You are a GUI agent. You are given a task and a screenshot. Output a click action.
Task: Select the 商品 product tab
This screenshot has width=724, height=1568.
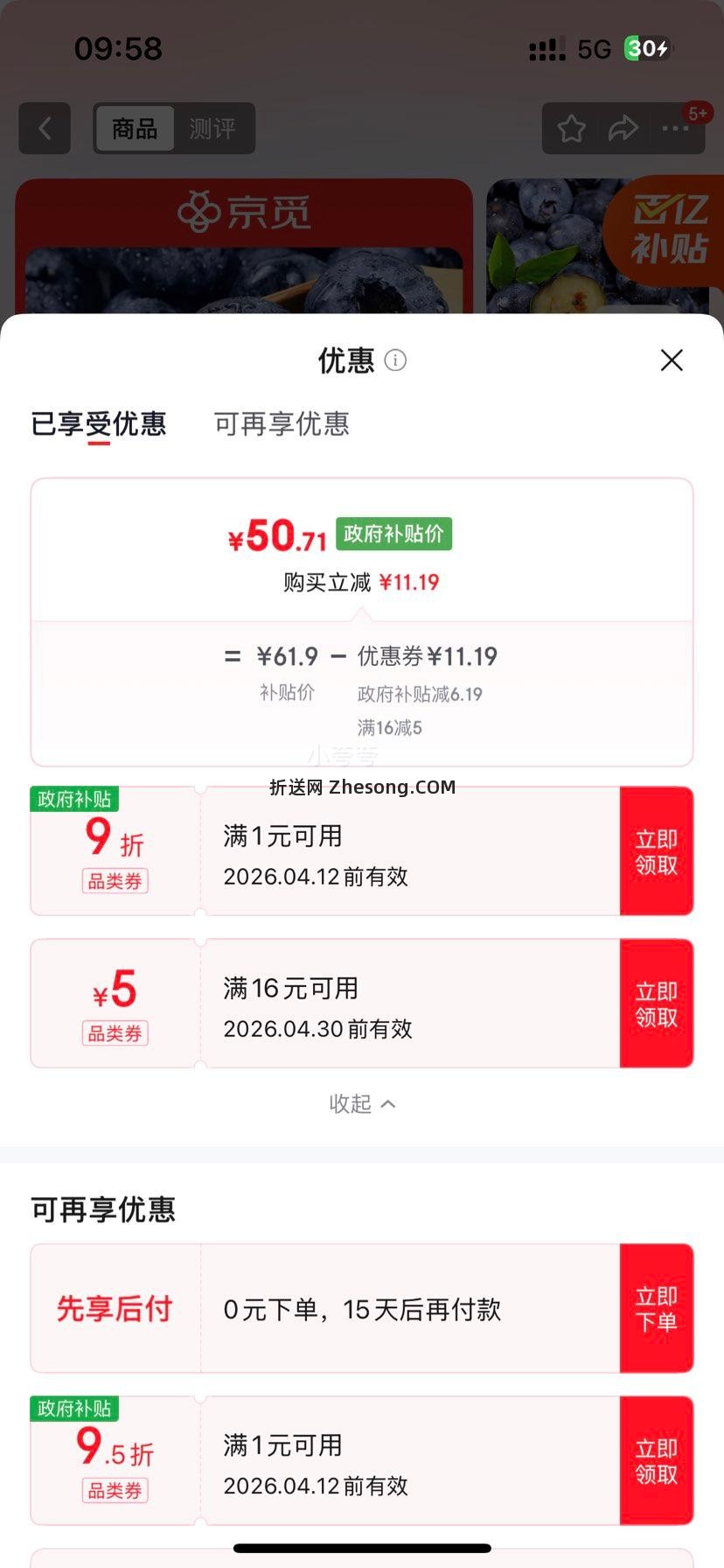[x=135, y=129]
